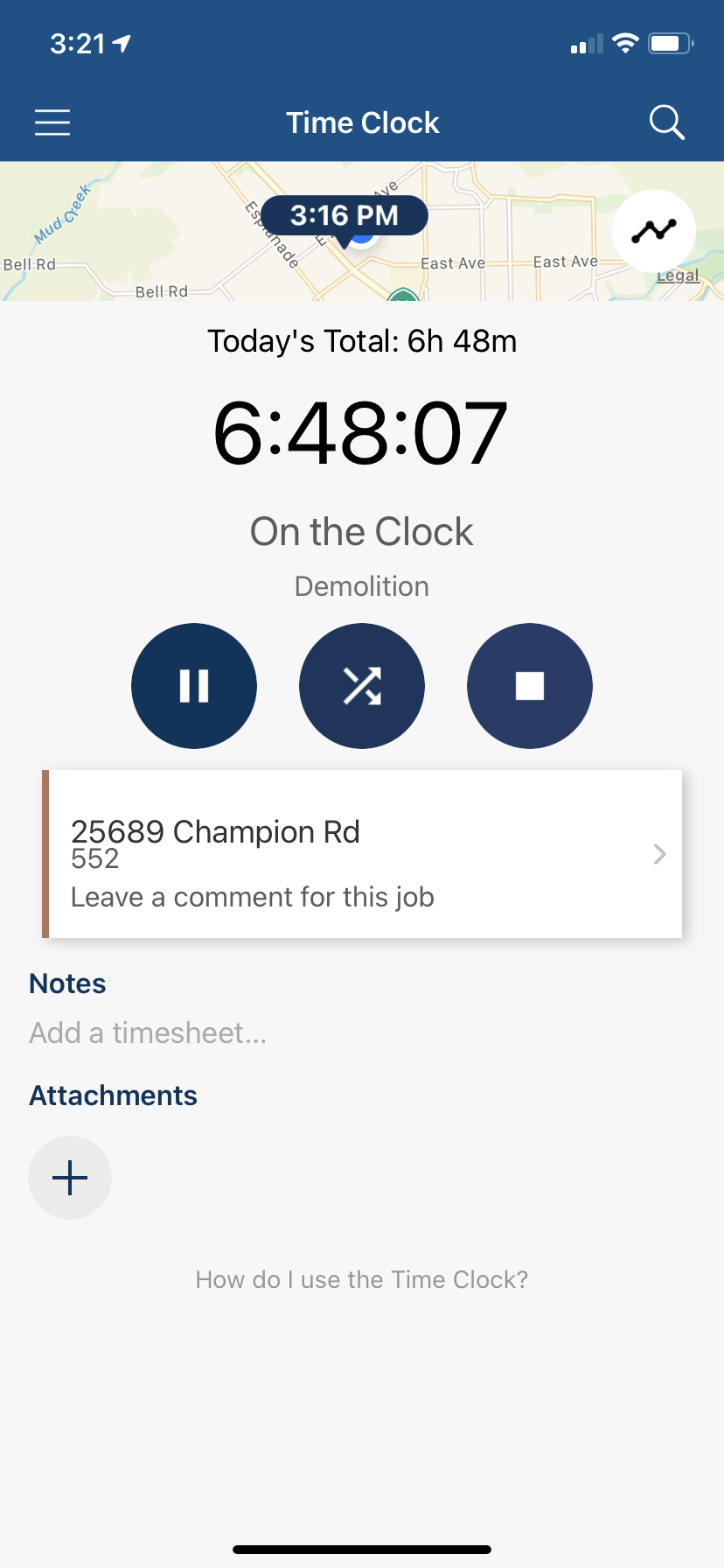The width and height of the screenshot is (724, 1568).
Task: Tap the battery indicator in status bar
Action: [670, 42]
